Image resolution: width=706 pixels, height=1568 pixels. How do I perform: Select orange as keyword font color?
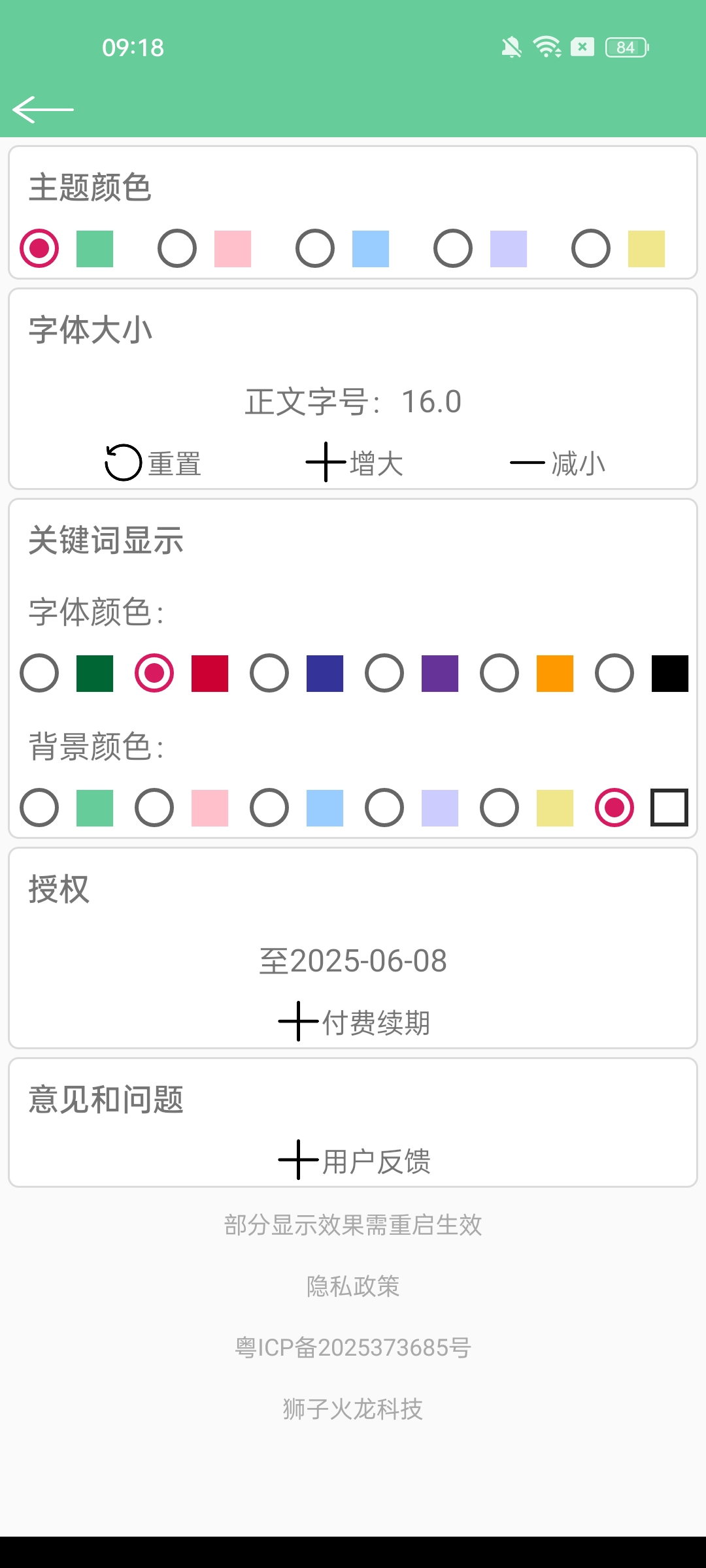click(x=498, y=674)
